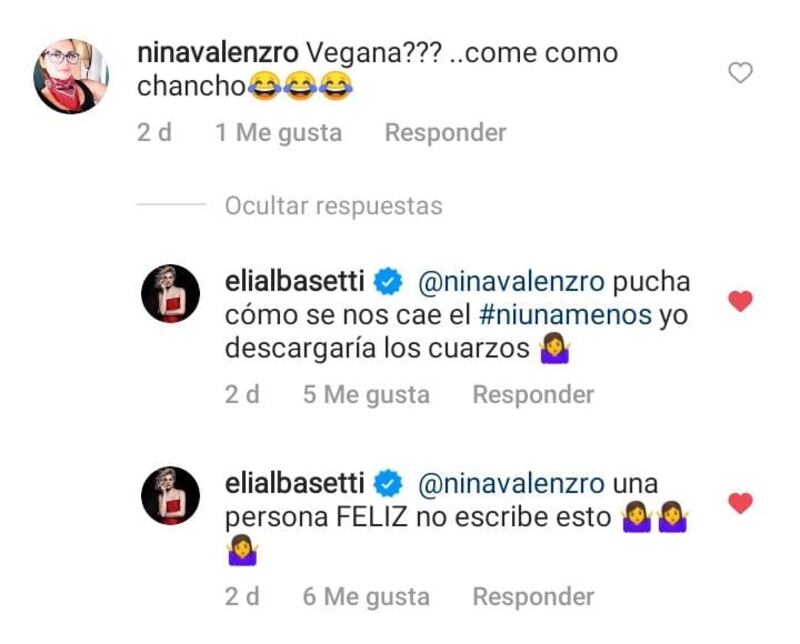The width and height of the screenshot is (800, 644).
Task: Open the #niunamenos hashtag
Action: 565,315
